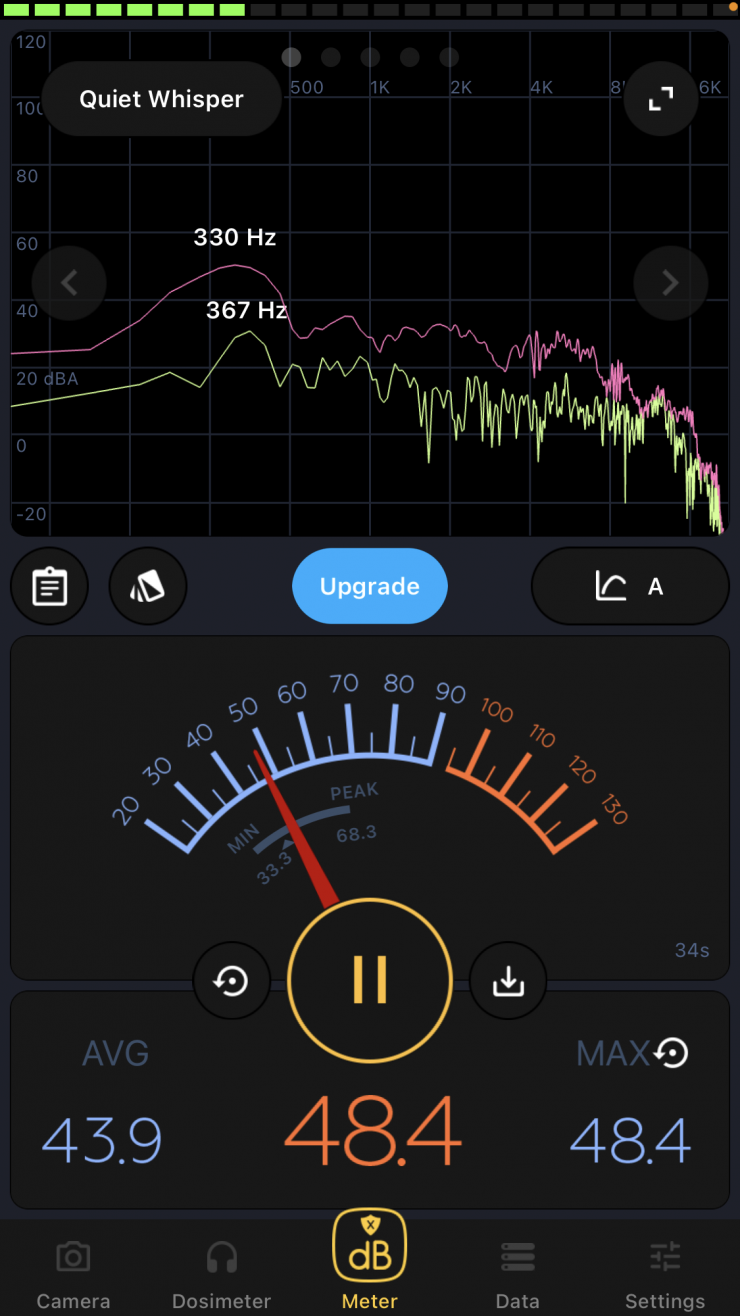Screen dimensions: 740x1316
Task: Reset the current measurement
Action: [232, 981]
